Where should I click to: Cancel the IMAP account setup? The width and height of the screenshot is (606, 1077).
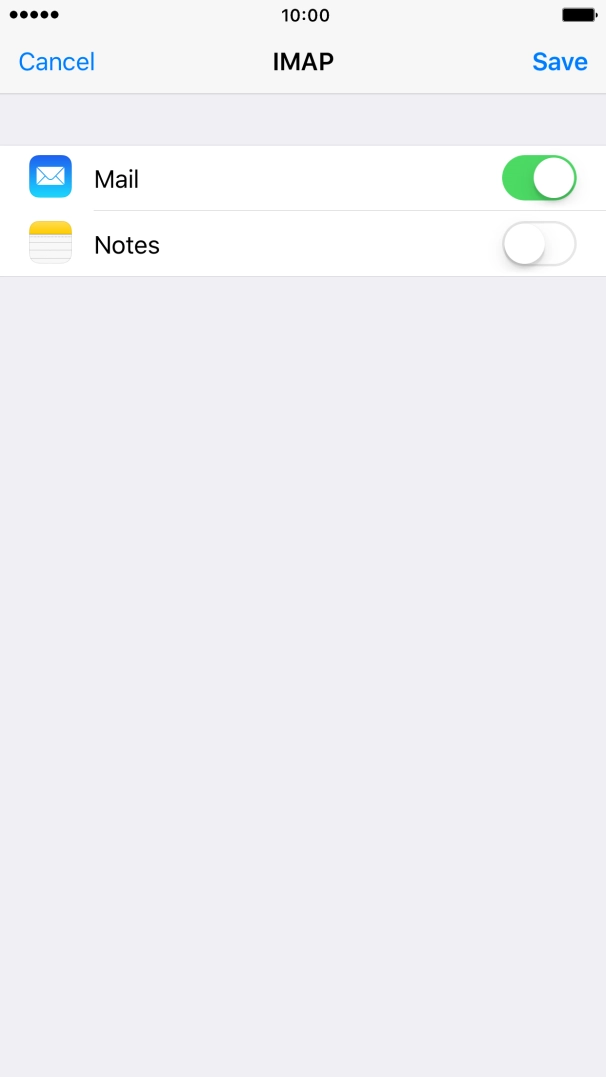tap(57, 62)
